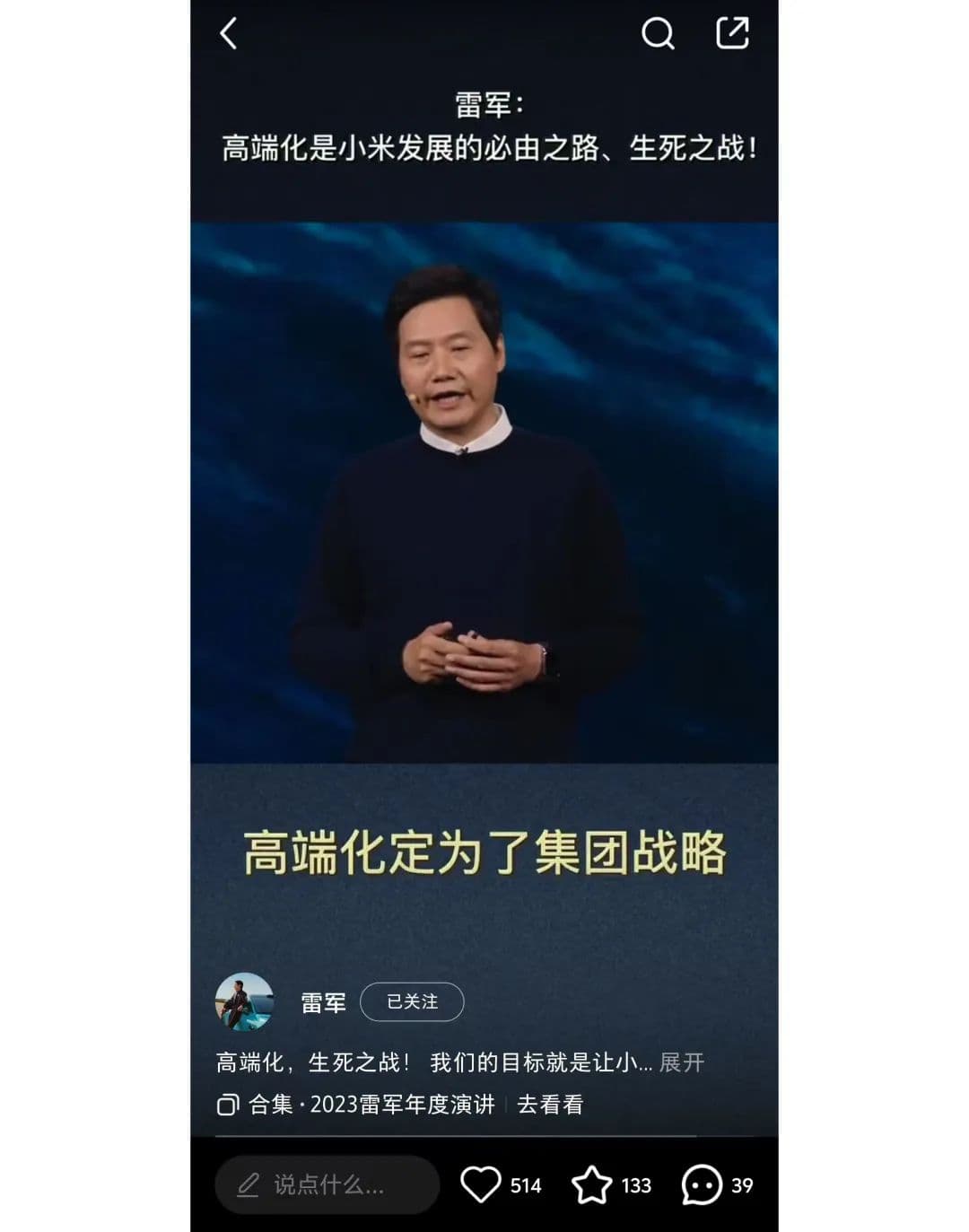The height and width of the screenshot is (1232, 969).
Task: Share this video
Action: [732, 33]
